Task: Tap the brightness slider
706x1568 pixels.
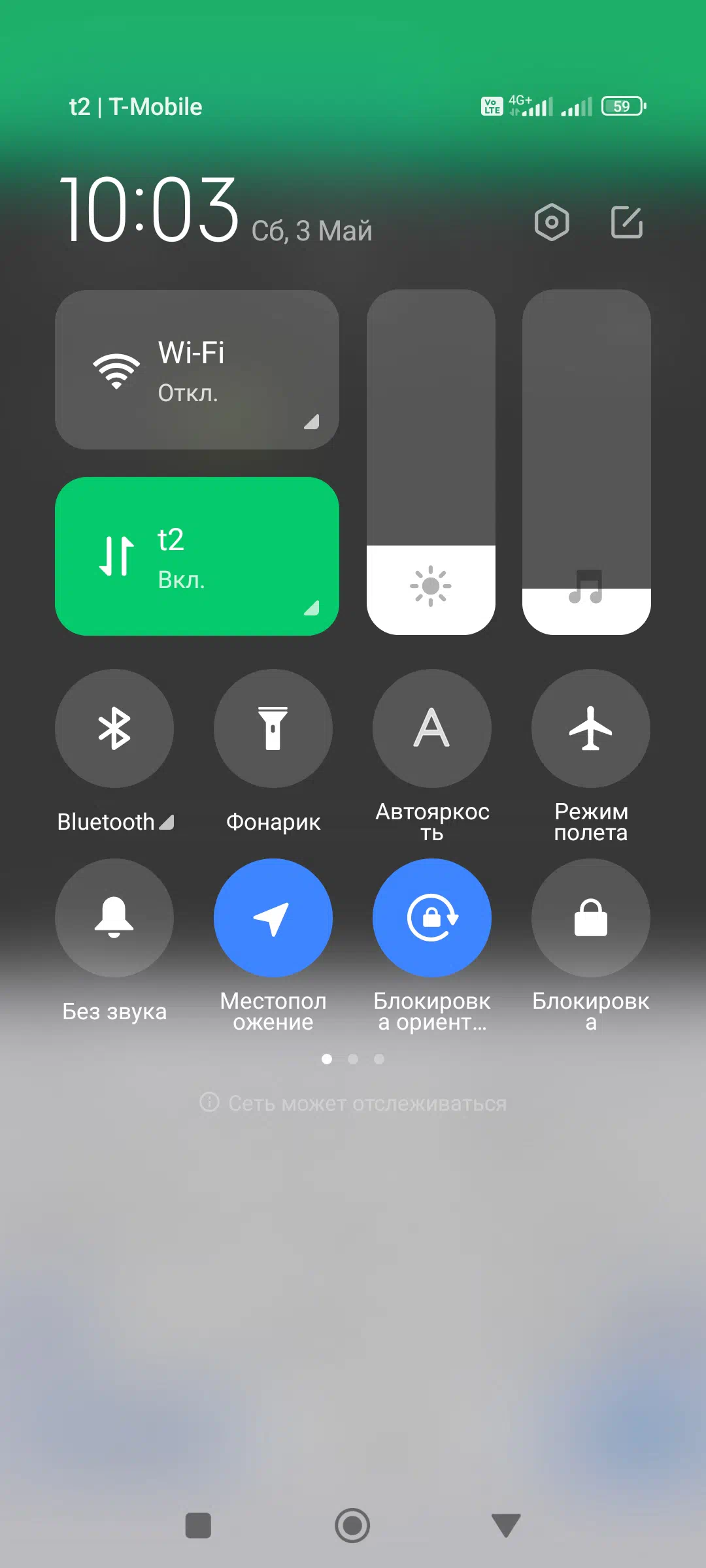Action: [x=431, y=462]
